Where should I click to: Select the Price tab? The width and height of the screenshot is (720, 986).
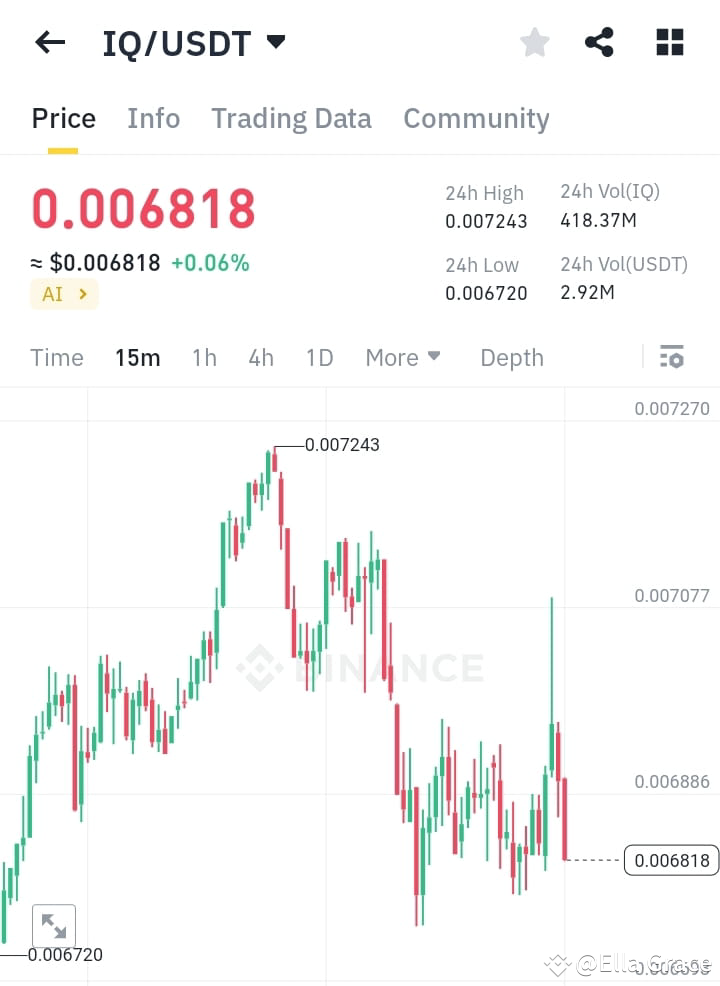(63, 118)
